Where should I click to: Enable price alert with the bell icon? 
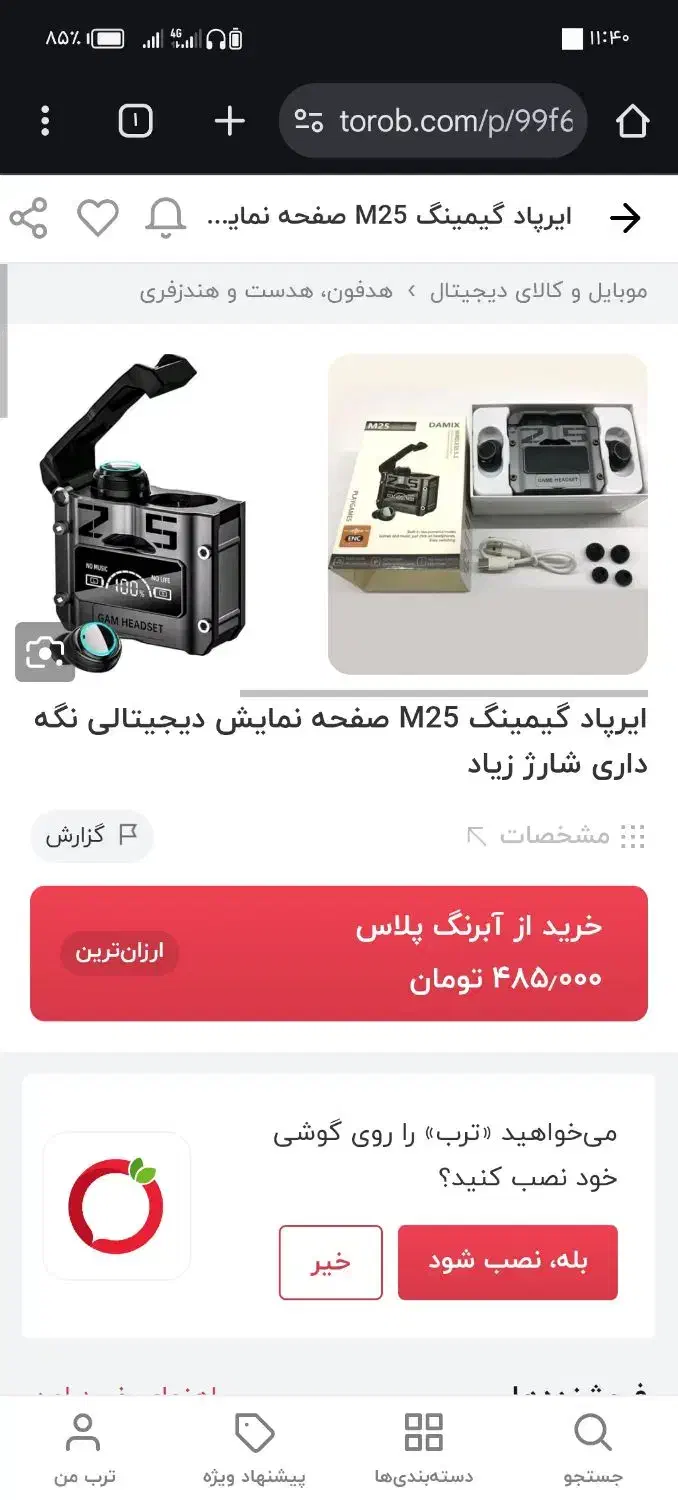[165, 218]
